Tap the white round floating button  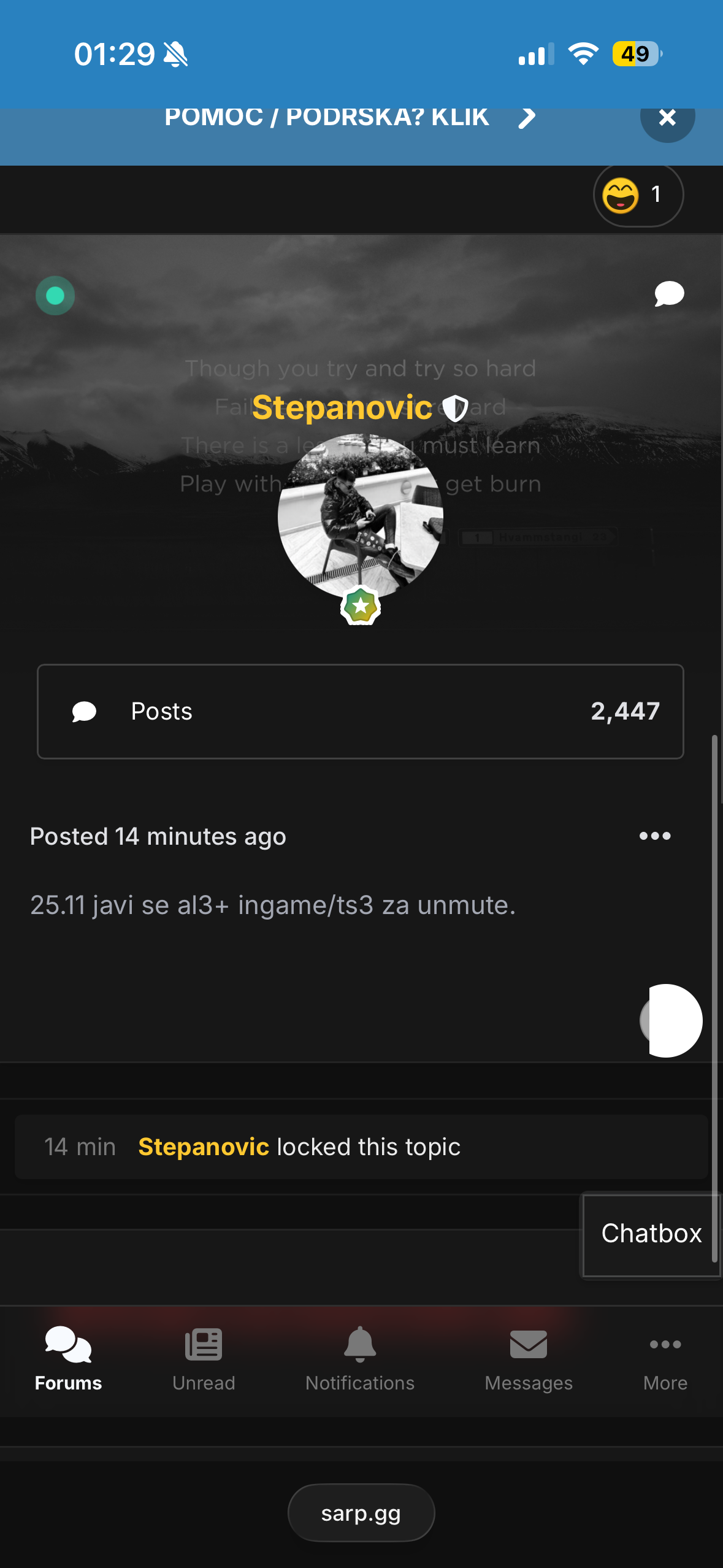pos(672,1021)
